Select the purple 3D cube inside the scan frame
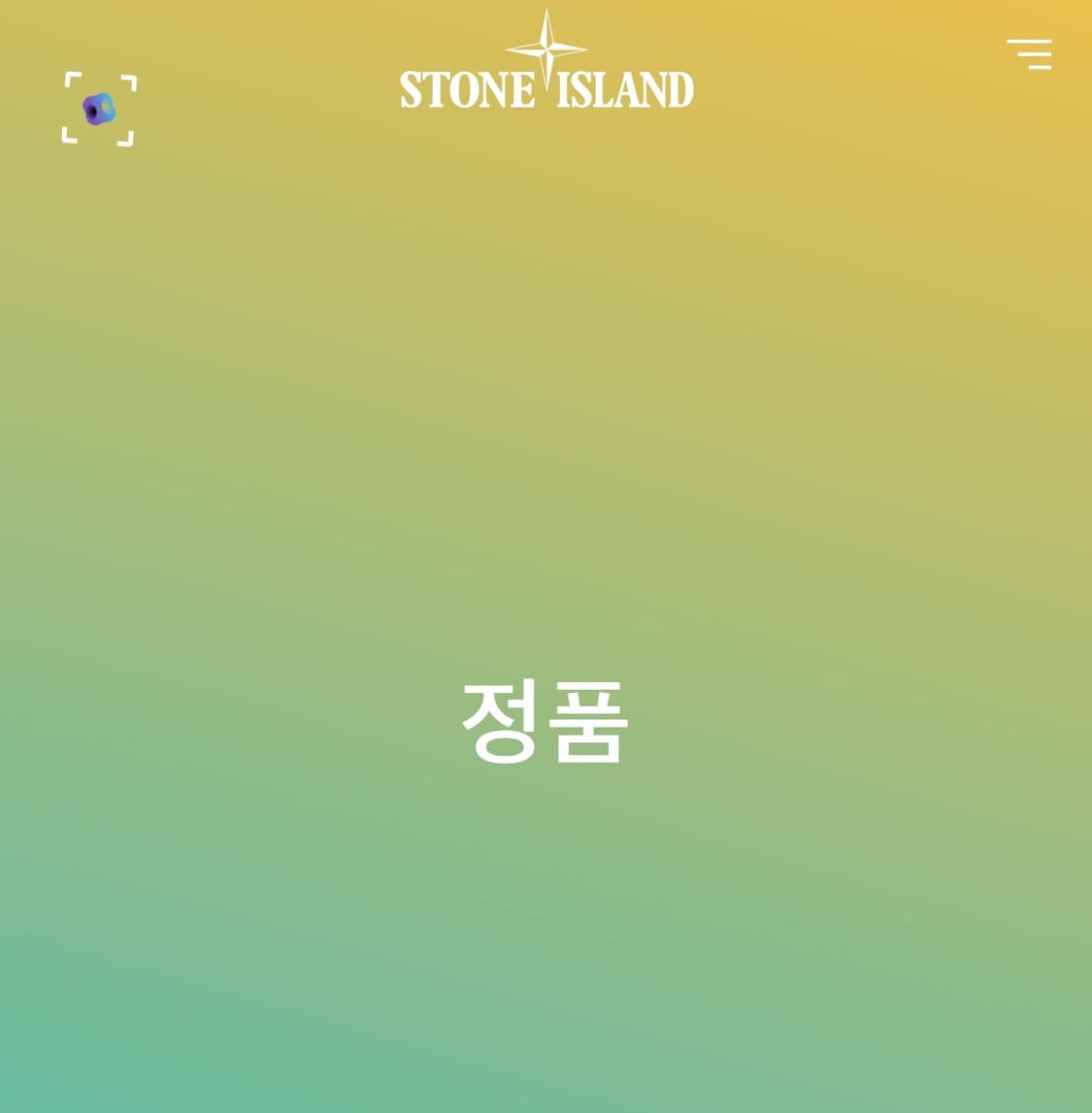 coord(98,109)
